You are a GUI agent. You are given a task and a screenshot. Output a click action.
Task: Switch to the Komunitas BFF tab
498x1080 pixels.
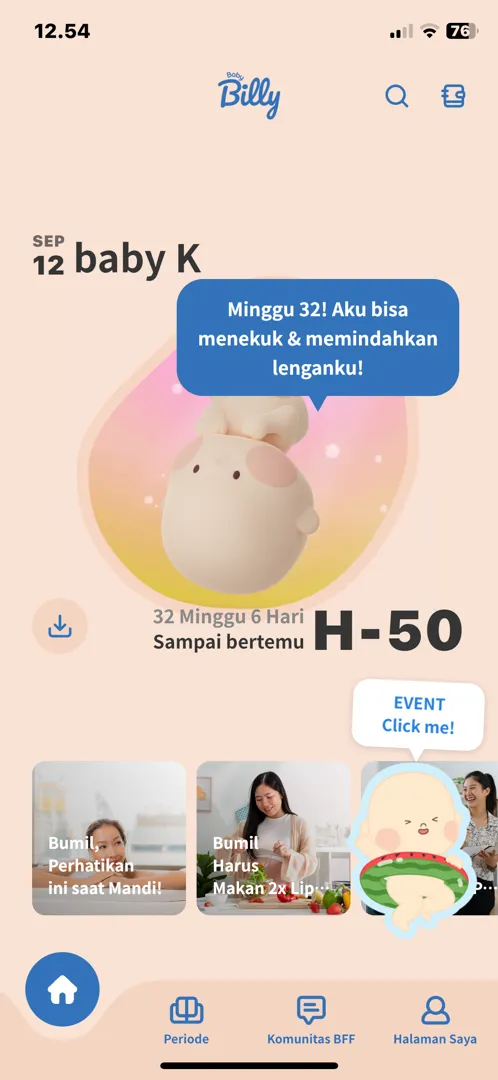point(311,1021)
